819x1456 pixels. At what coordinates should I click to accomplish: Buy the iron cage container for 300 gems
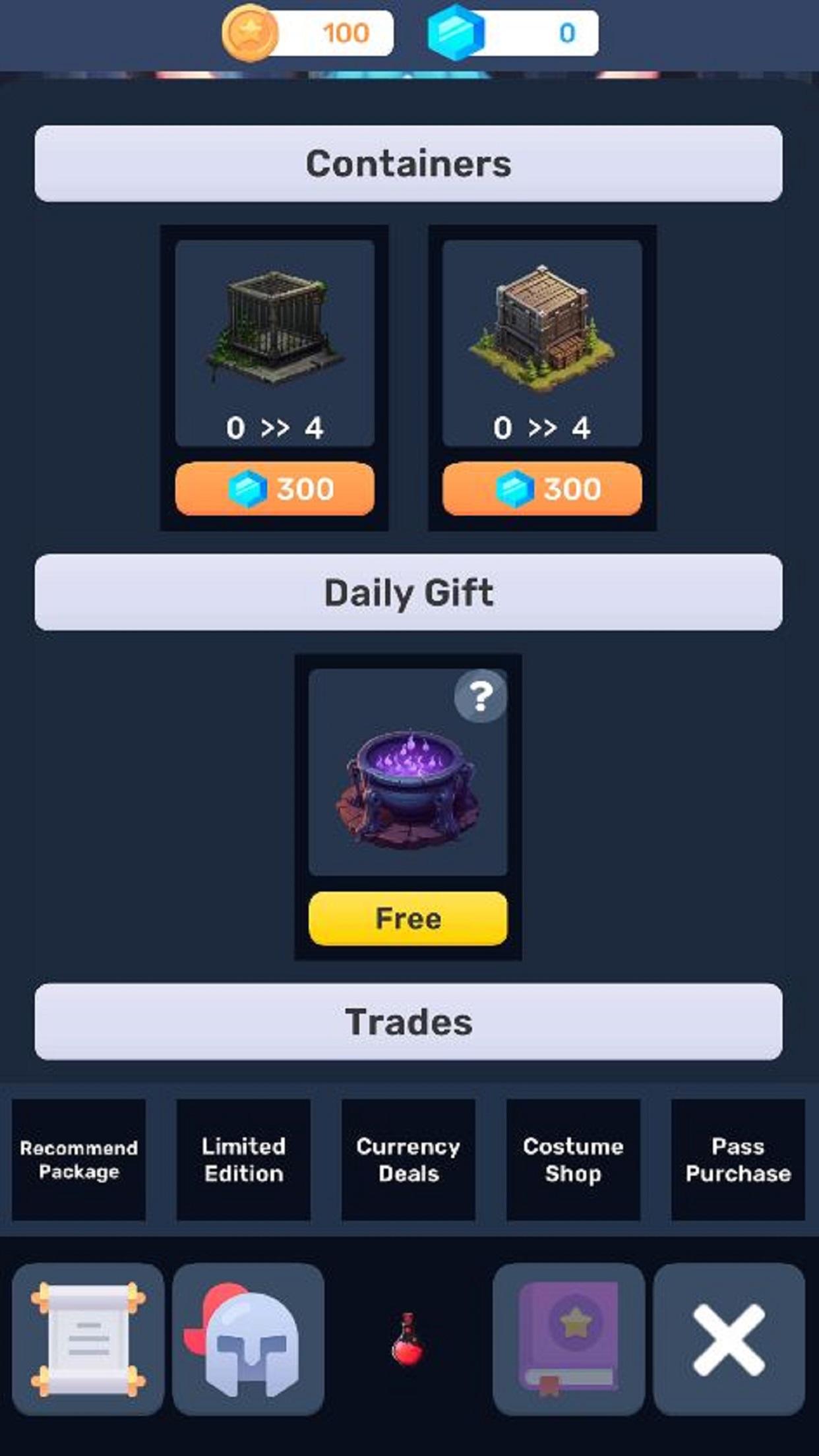tap(274, 489)
